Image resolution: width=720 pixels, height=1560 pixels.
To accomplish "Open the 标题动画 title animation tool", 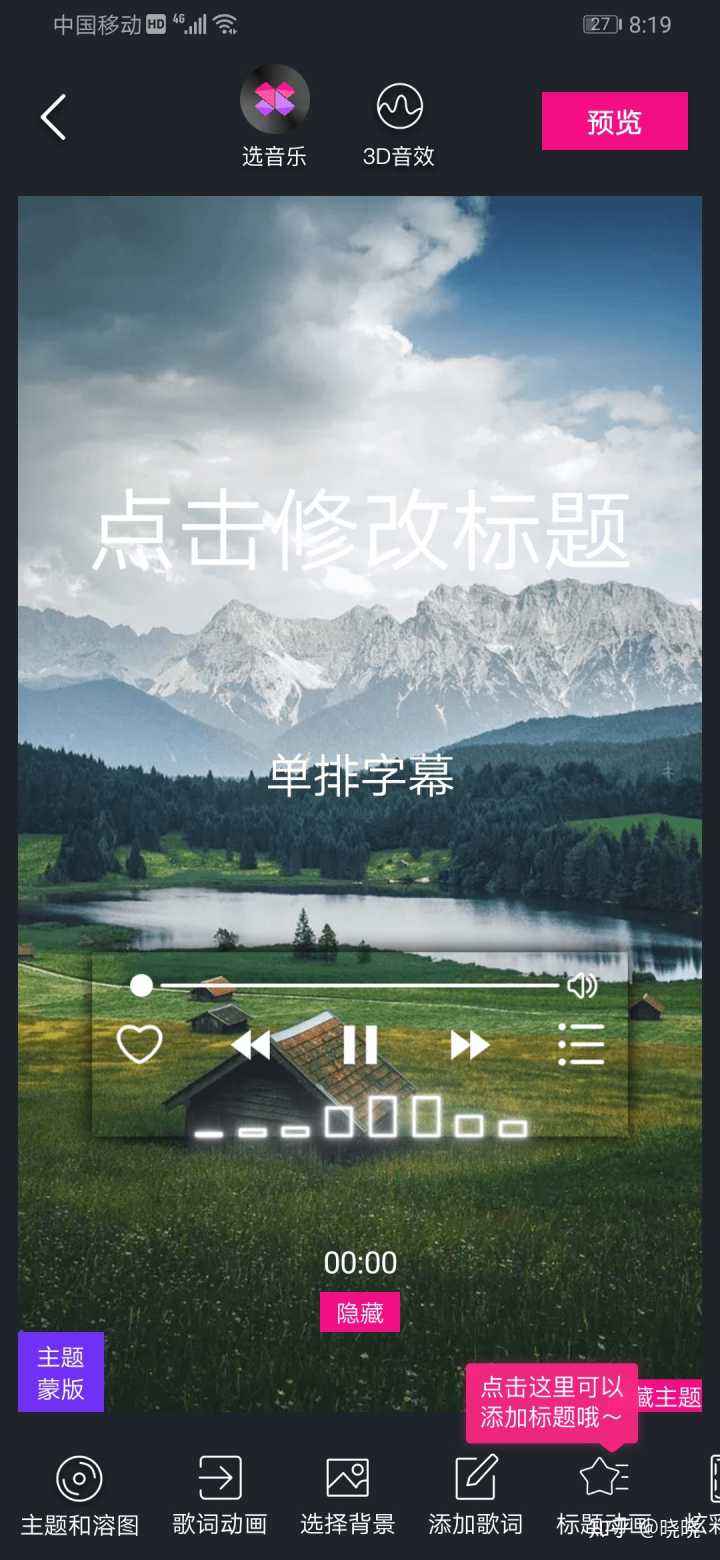I will (603, 1494).
